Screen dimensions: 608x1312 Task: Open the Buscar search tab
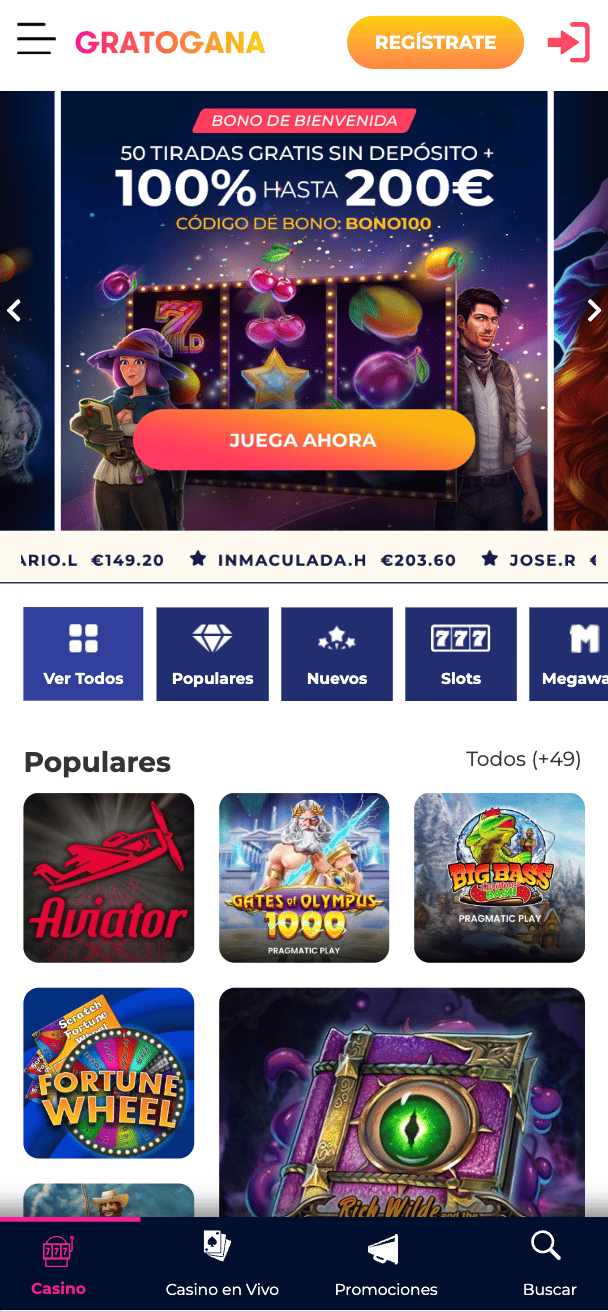[548, 1265]
